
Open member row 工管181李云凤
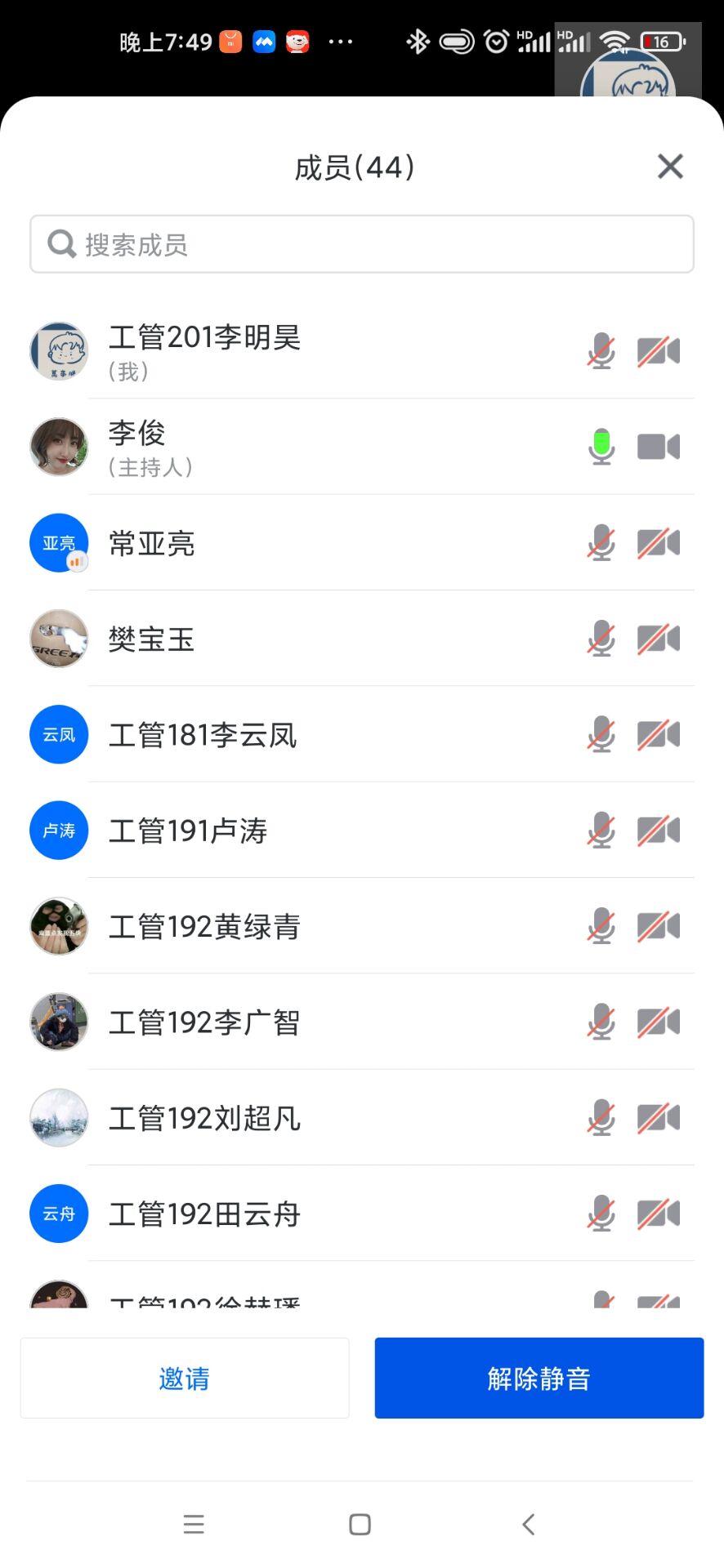[x=327, y=735]
